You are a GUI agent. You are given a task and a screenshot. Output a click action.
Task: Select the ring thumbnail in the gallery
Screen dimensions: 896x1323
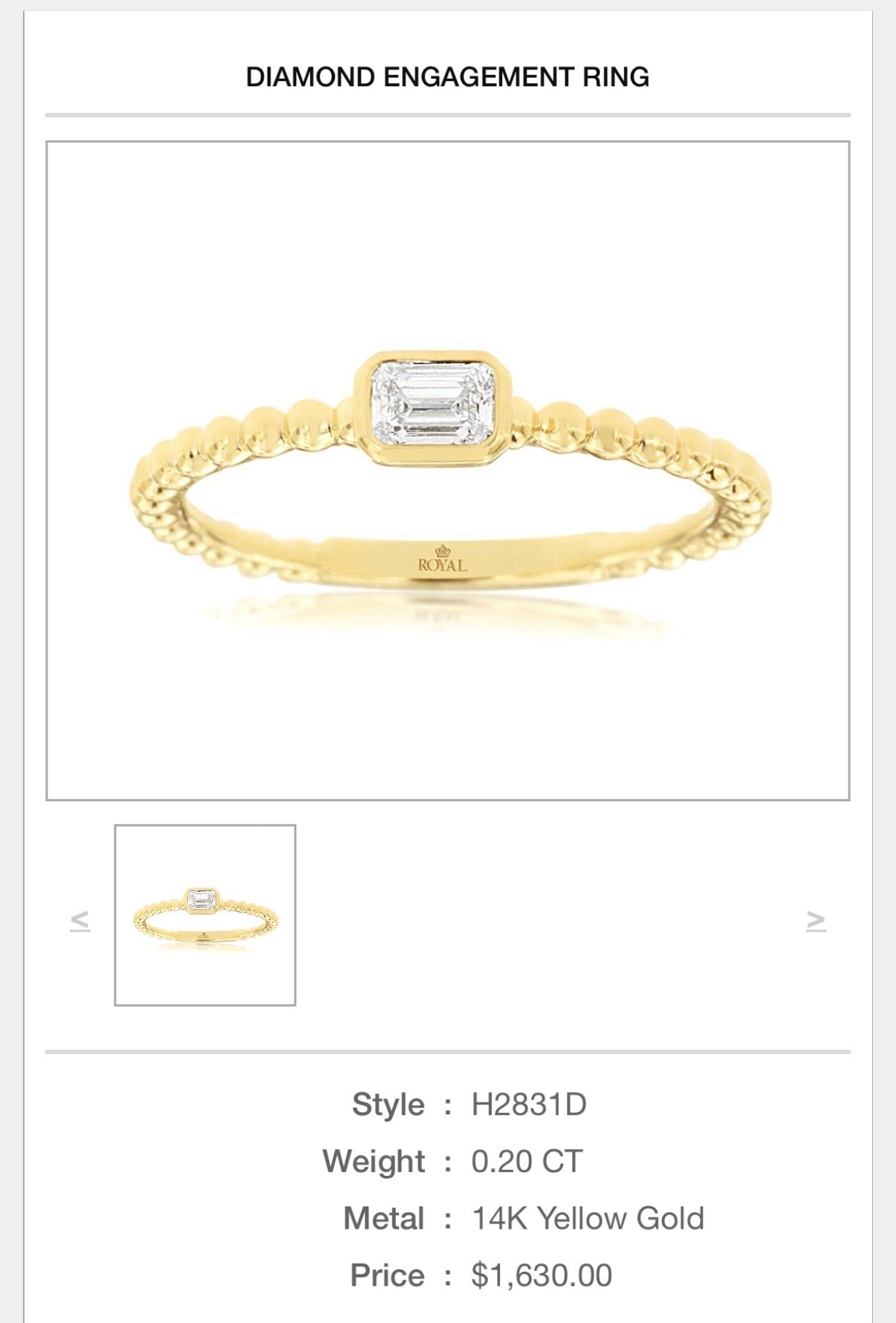pyautogui.click(x=205, y=914)
